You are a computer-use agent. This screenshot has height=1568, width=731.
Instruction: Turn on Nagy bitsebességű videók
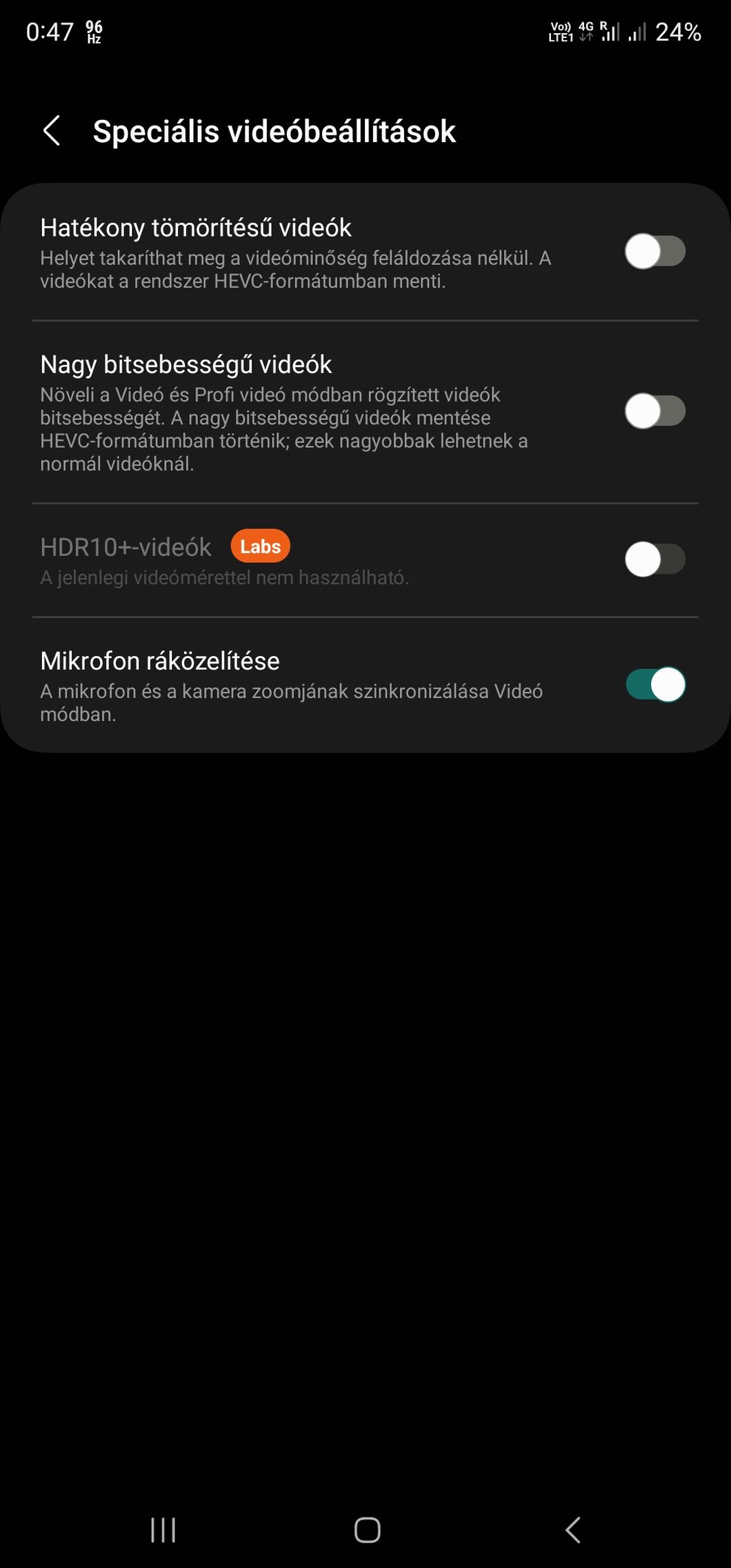[654, 411]
